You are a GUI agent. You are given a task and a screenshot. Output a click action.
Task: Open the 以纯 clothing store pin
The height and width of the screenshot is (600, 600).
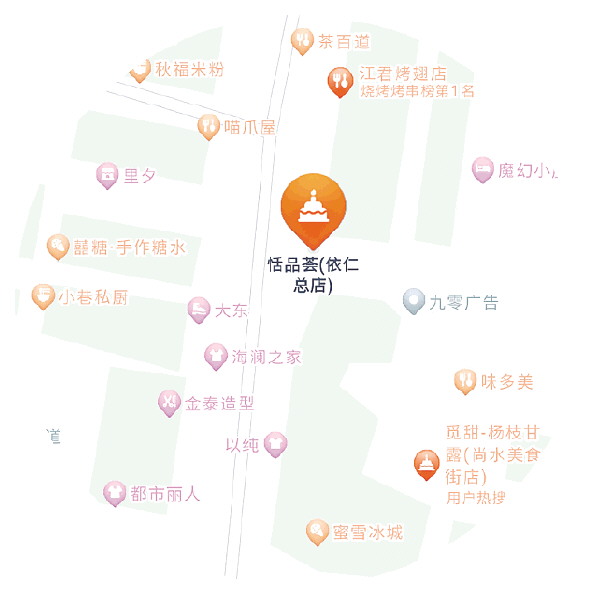pos(277,444)
